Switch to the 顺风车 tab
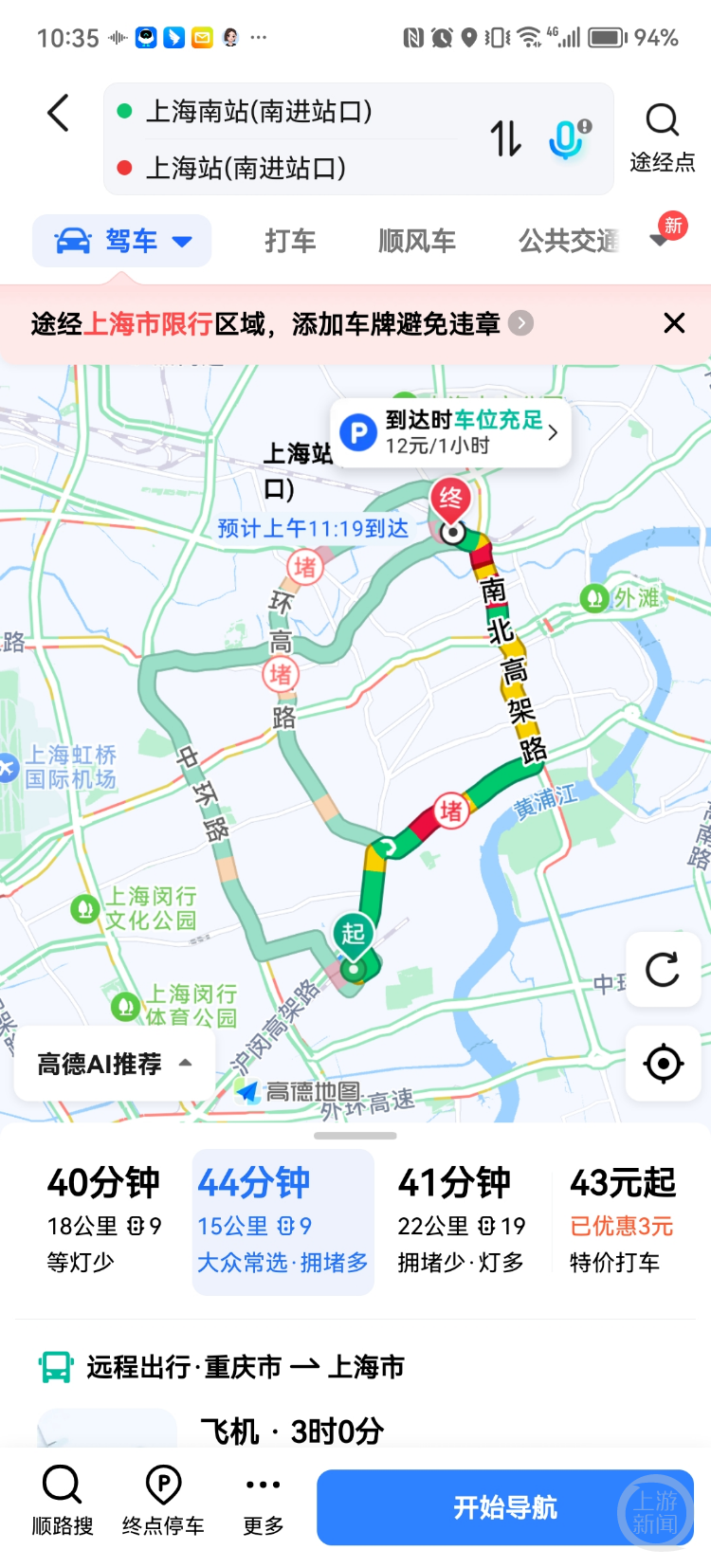Image resolution: width=711 pixels, height=1568 pixels. [x=416, y=241]
